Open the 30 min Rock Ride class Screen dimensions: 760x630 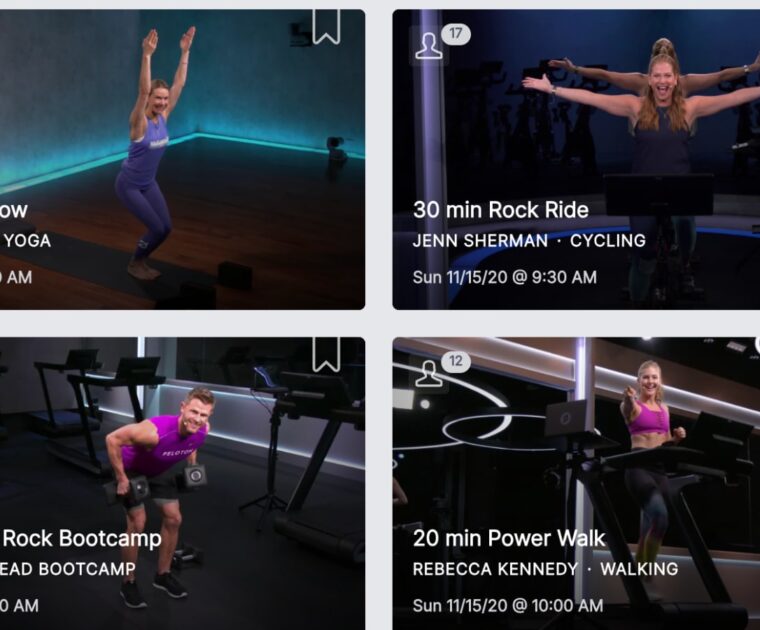coord(575,160)
